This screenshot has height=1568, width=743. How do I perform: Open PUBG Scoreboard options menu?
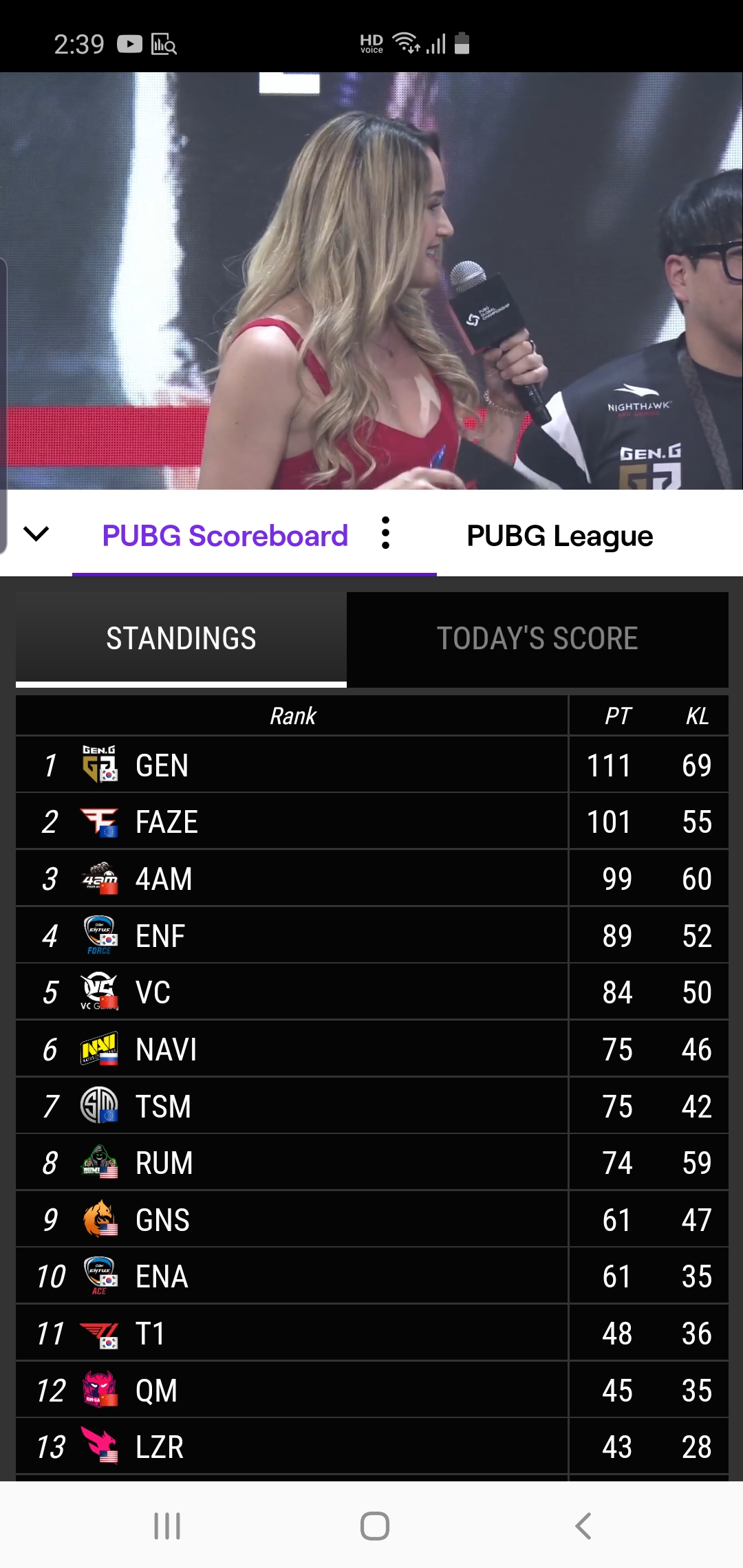tap(385, 534)
